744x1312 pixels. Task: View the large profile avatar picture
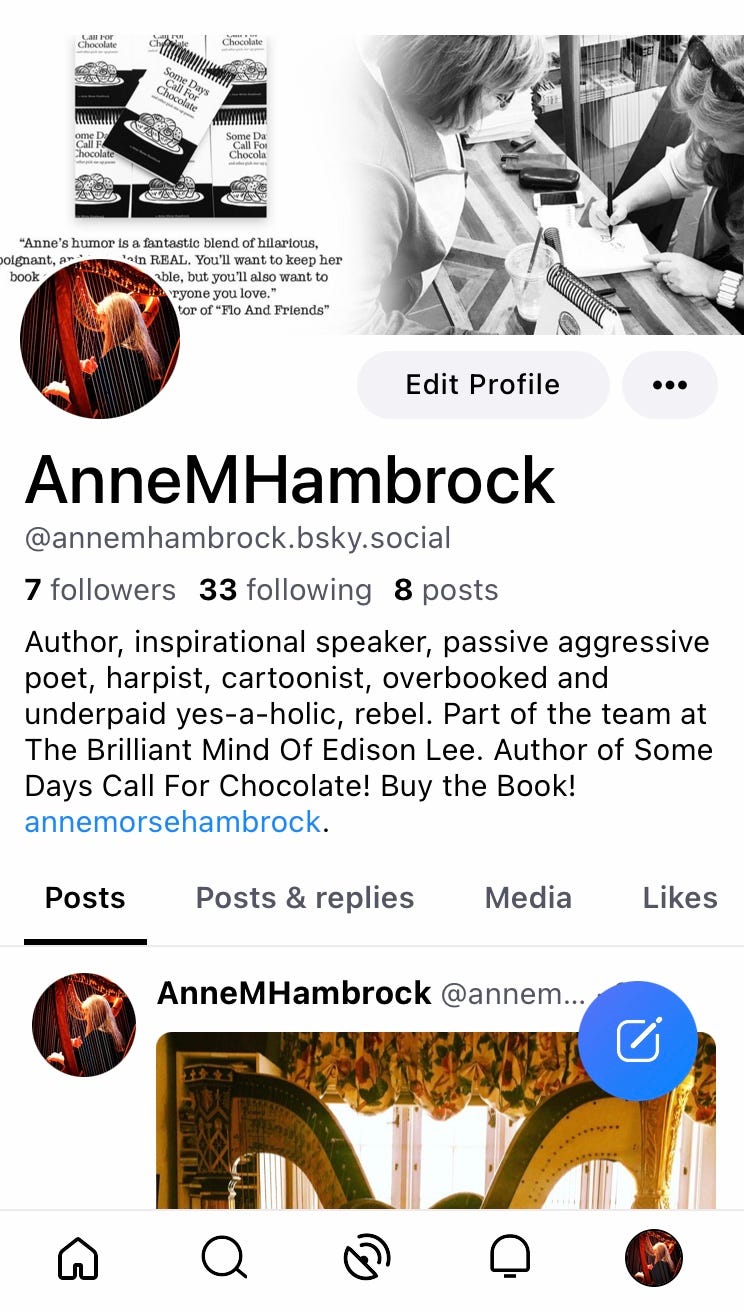click(100, 338)
